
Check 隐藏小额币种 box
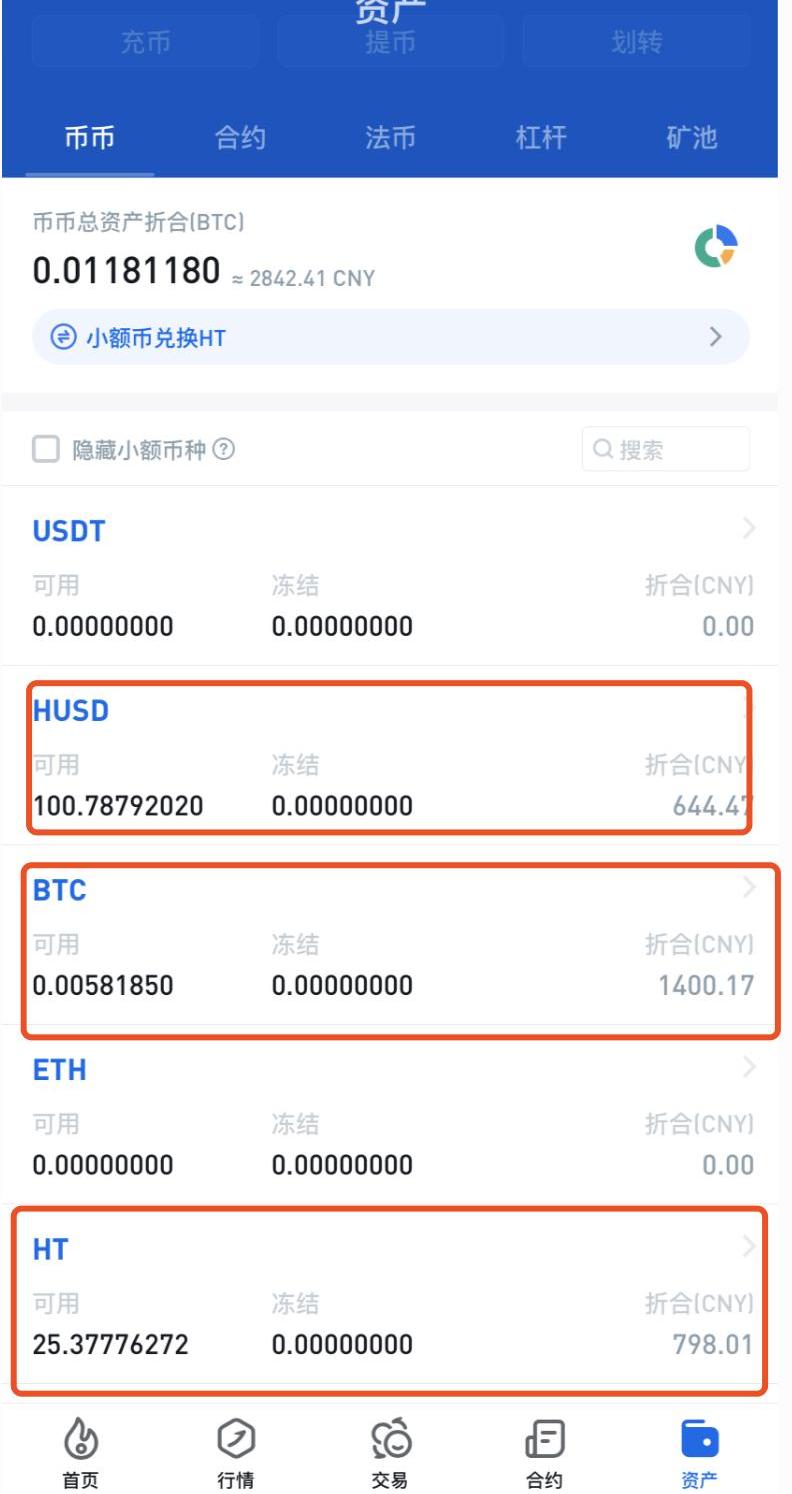click(46, 450)
